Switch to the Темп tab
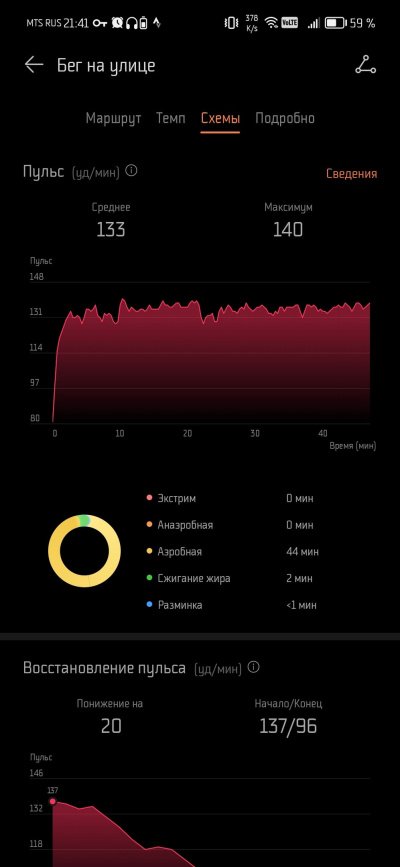The height and width of the screenshot is (867, 400). (170, 118)
